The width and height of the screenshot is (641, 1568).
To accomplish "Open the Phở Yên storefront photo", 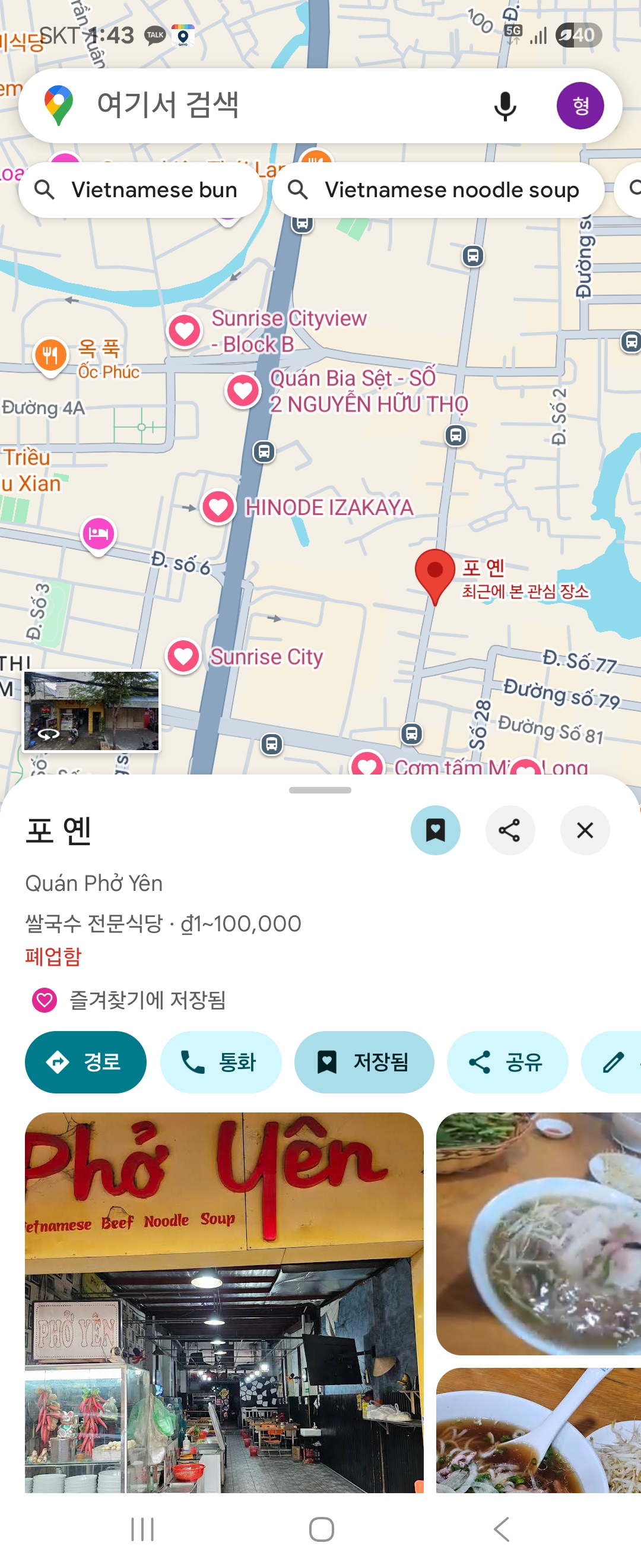I will [x=224, y=1302].
